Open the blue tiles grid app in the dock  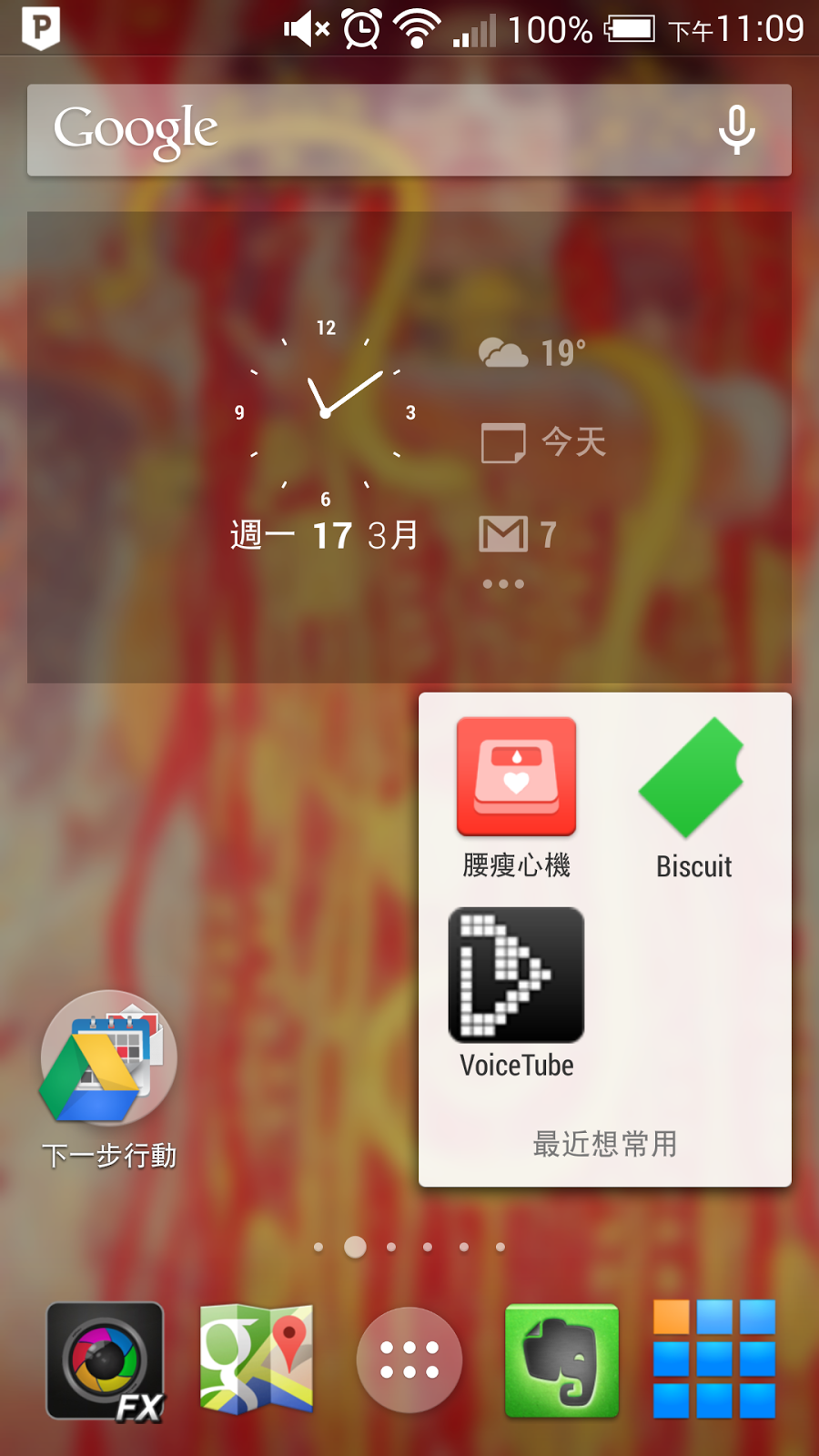pos(714,1360)
